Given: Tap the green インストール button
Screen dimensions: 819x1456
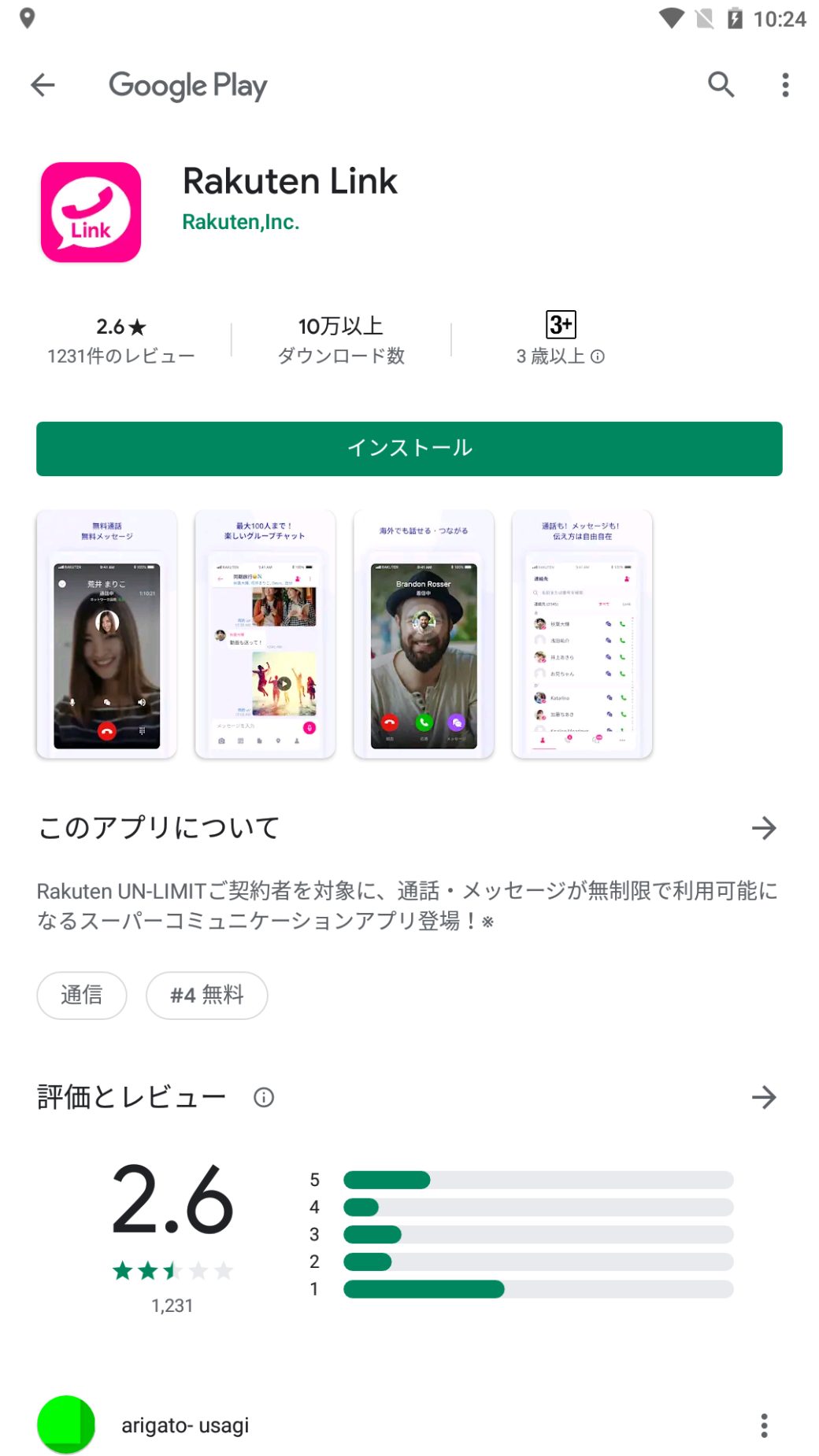Looking at the screenshot, I should (409, 449).
